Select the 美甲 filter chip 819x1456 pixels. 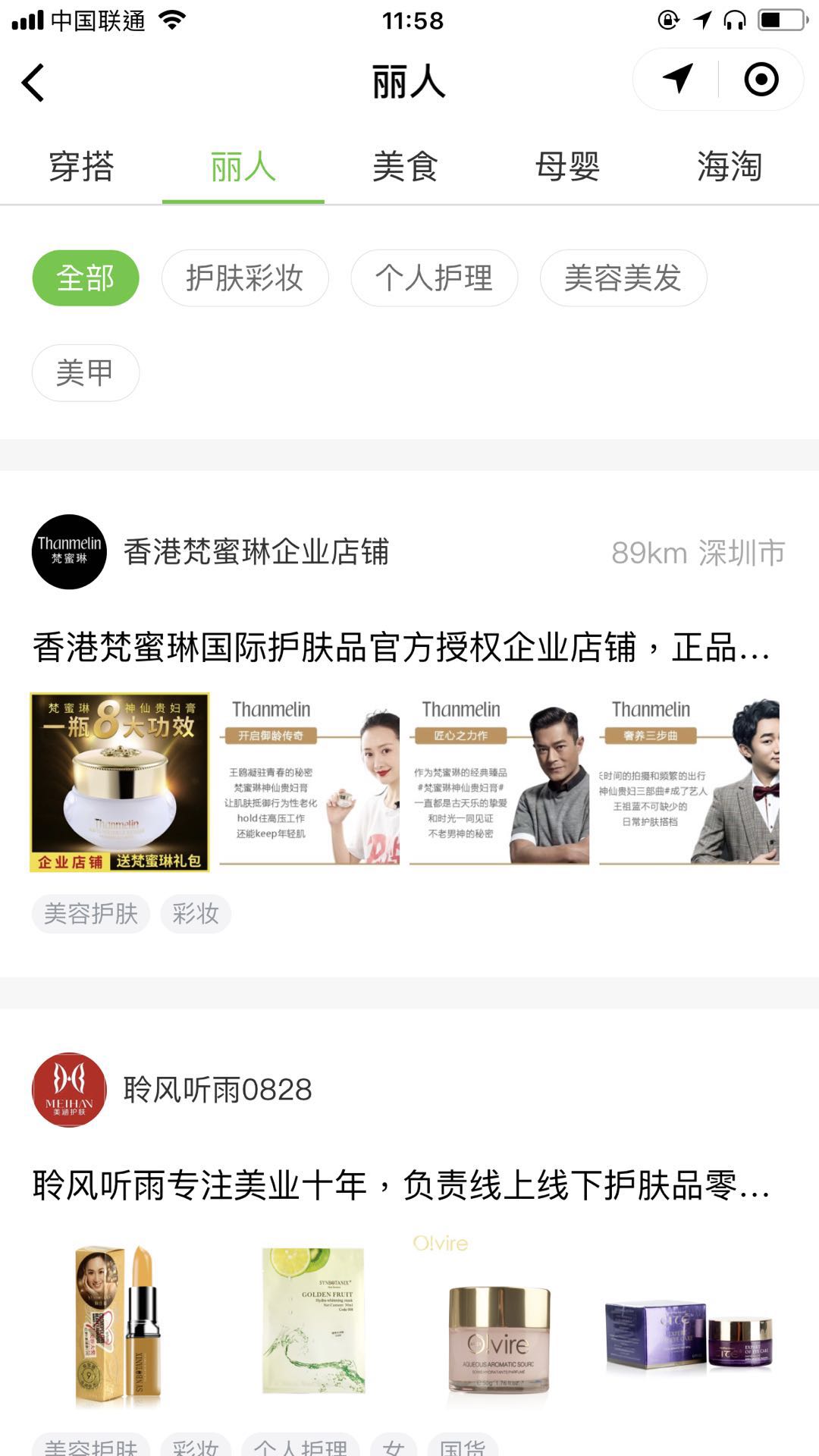85,373
